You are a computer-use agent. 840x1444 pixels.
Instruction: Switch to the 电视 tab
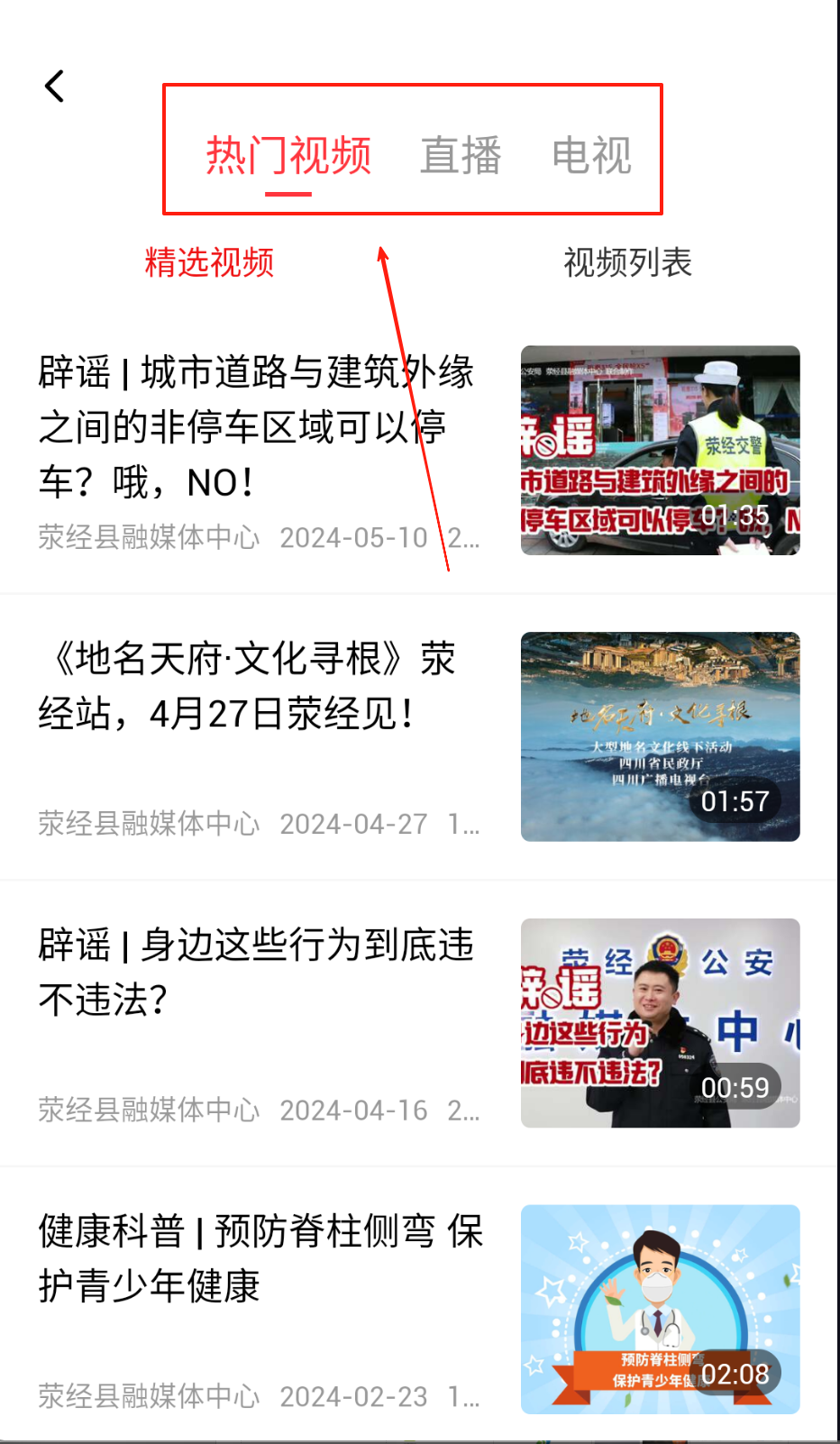pos(591,155)
